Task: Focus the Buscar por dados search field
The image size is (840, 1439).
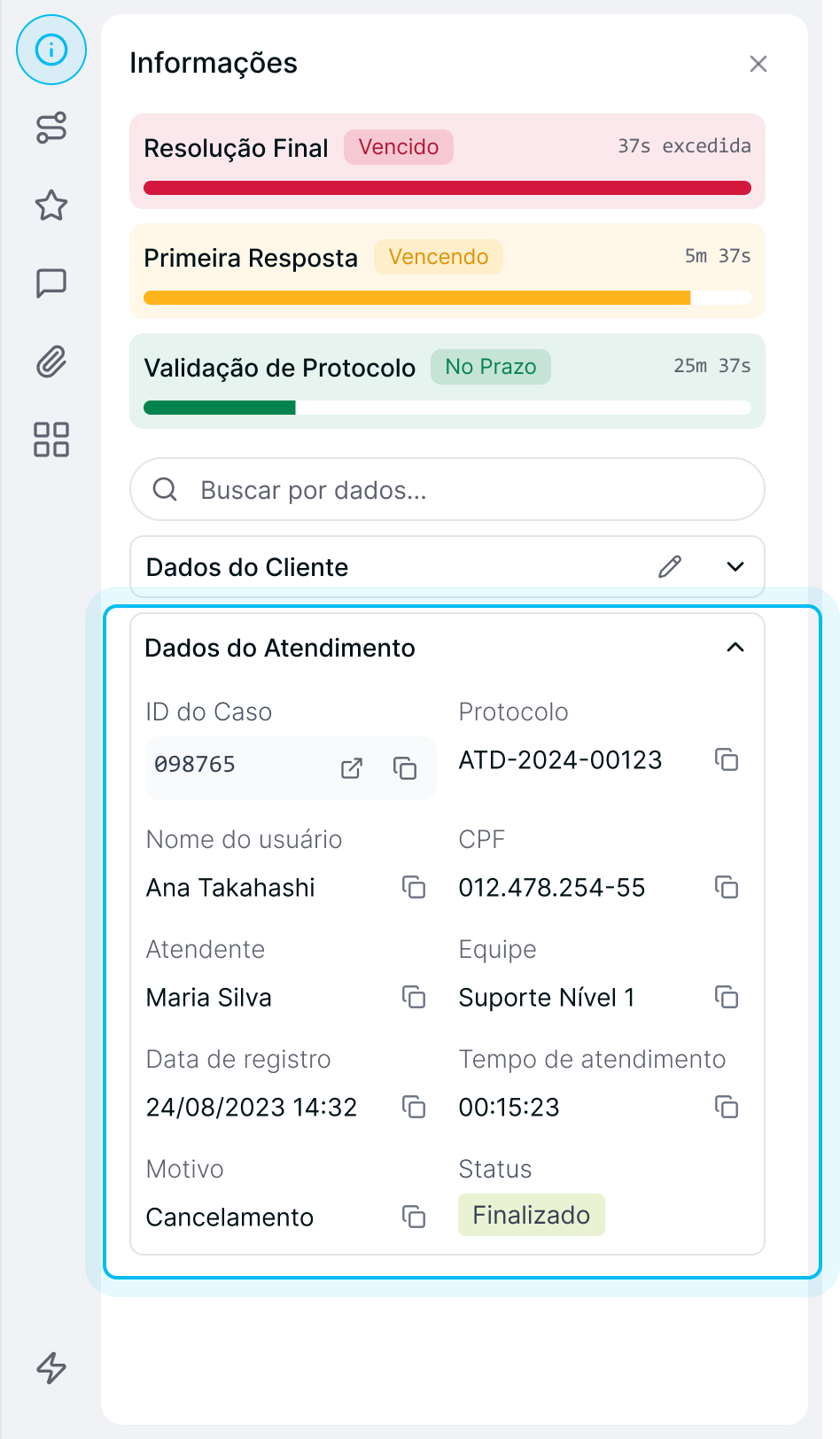Action: (447, 489)
